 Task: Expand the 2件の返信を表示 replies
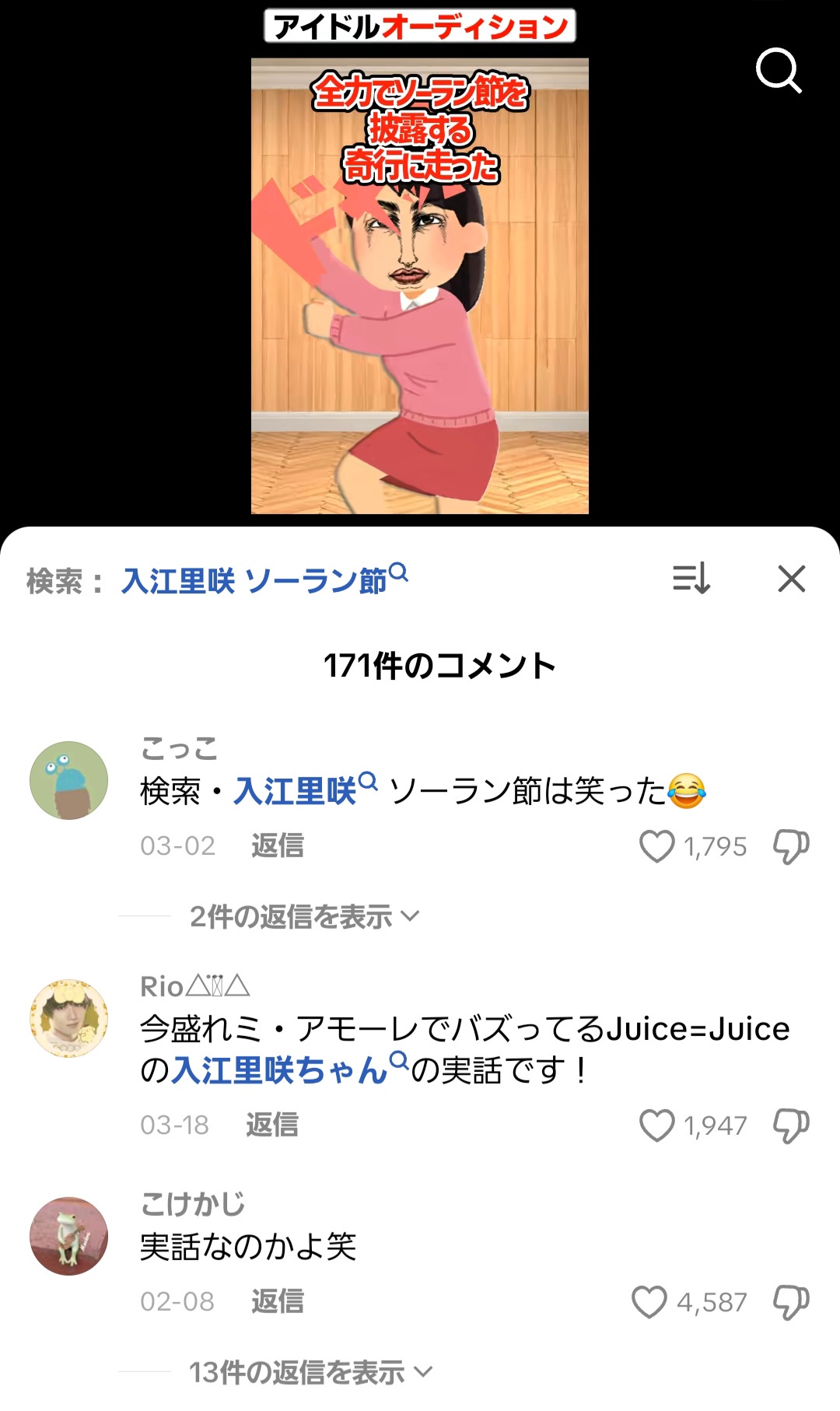(303, 917)
